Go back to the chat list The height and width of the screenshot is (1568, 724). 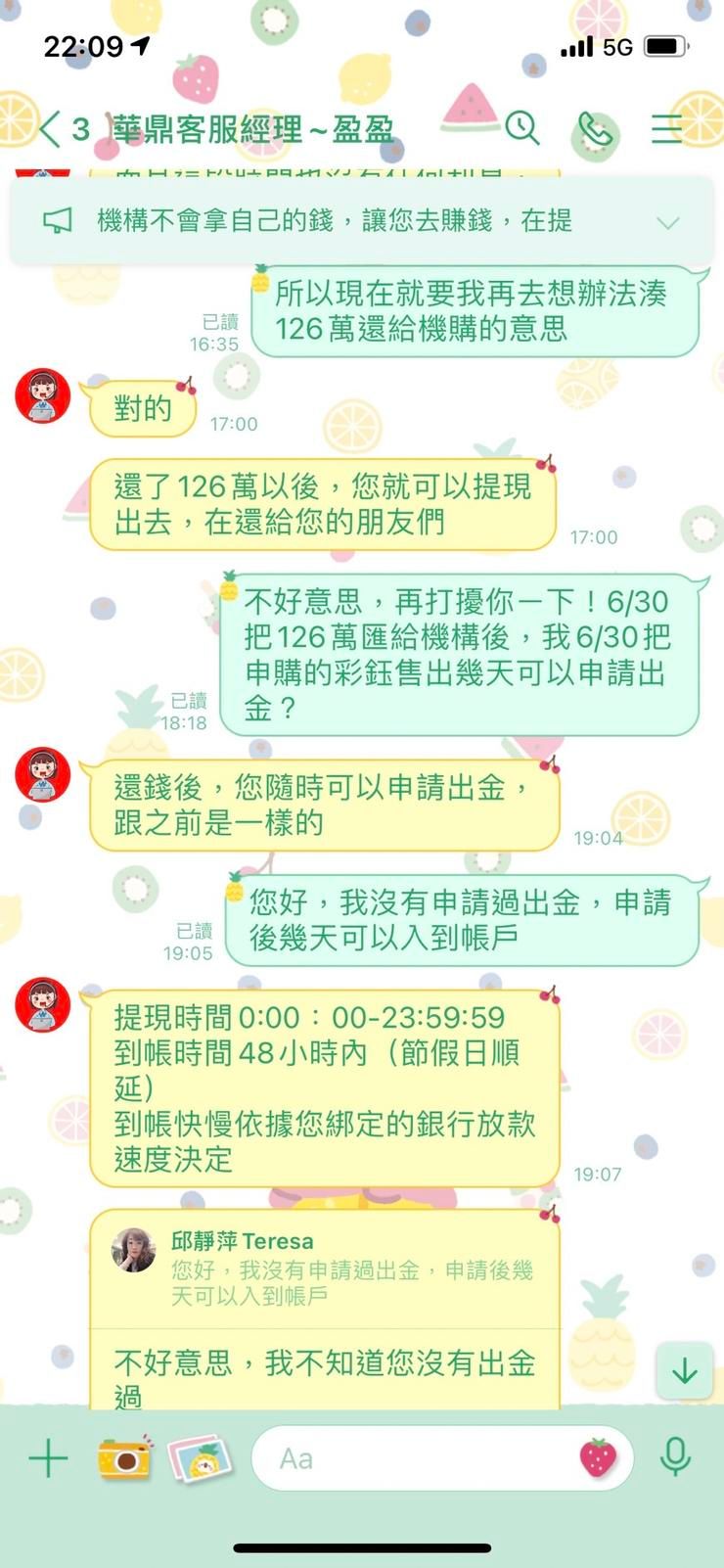[51, 128]
